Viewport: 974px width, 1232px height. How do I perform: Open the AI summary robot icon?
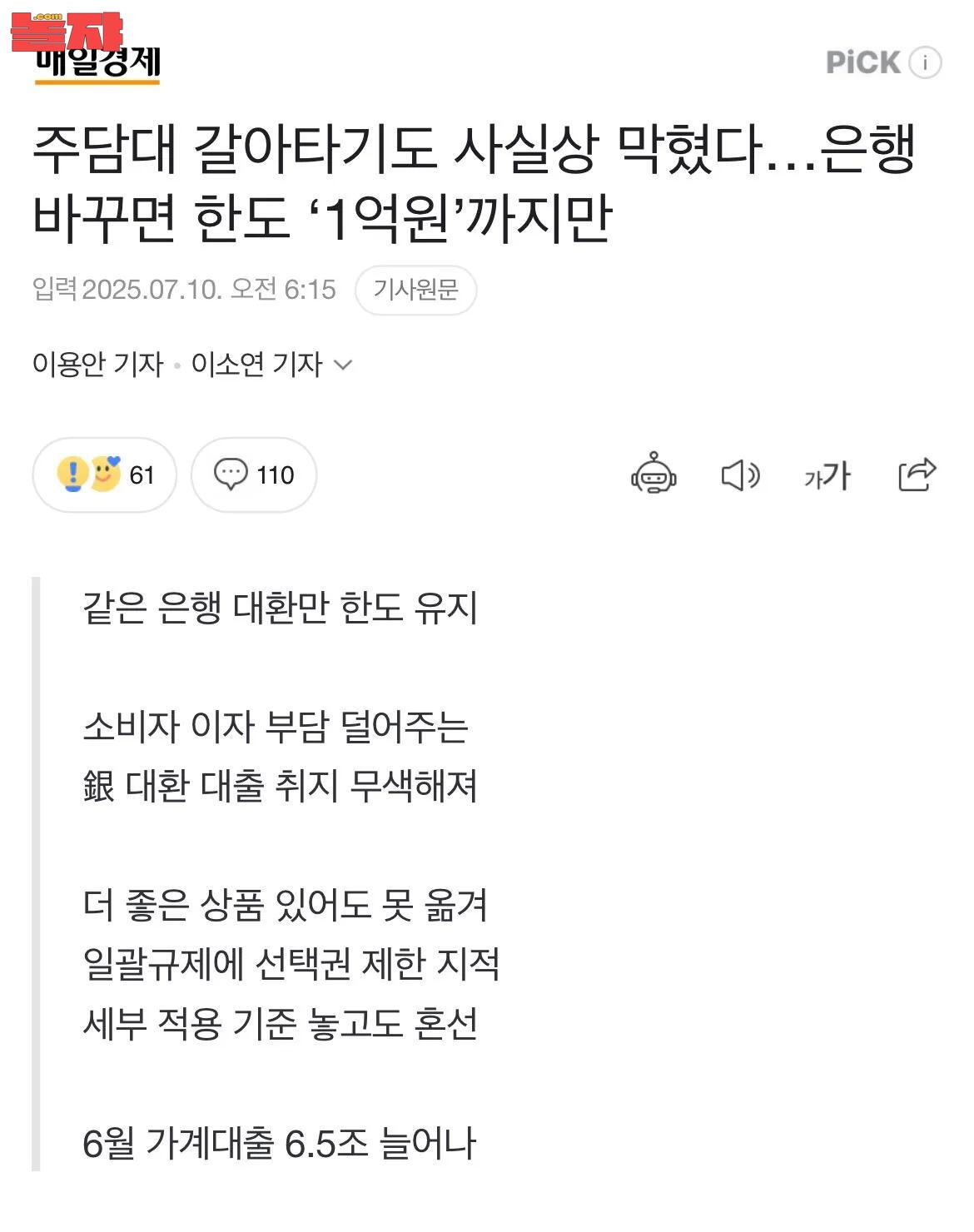tap(653, 474)
